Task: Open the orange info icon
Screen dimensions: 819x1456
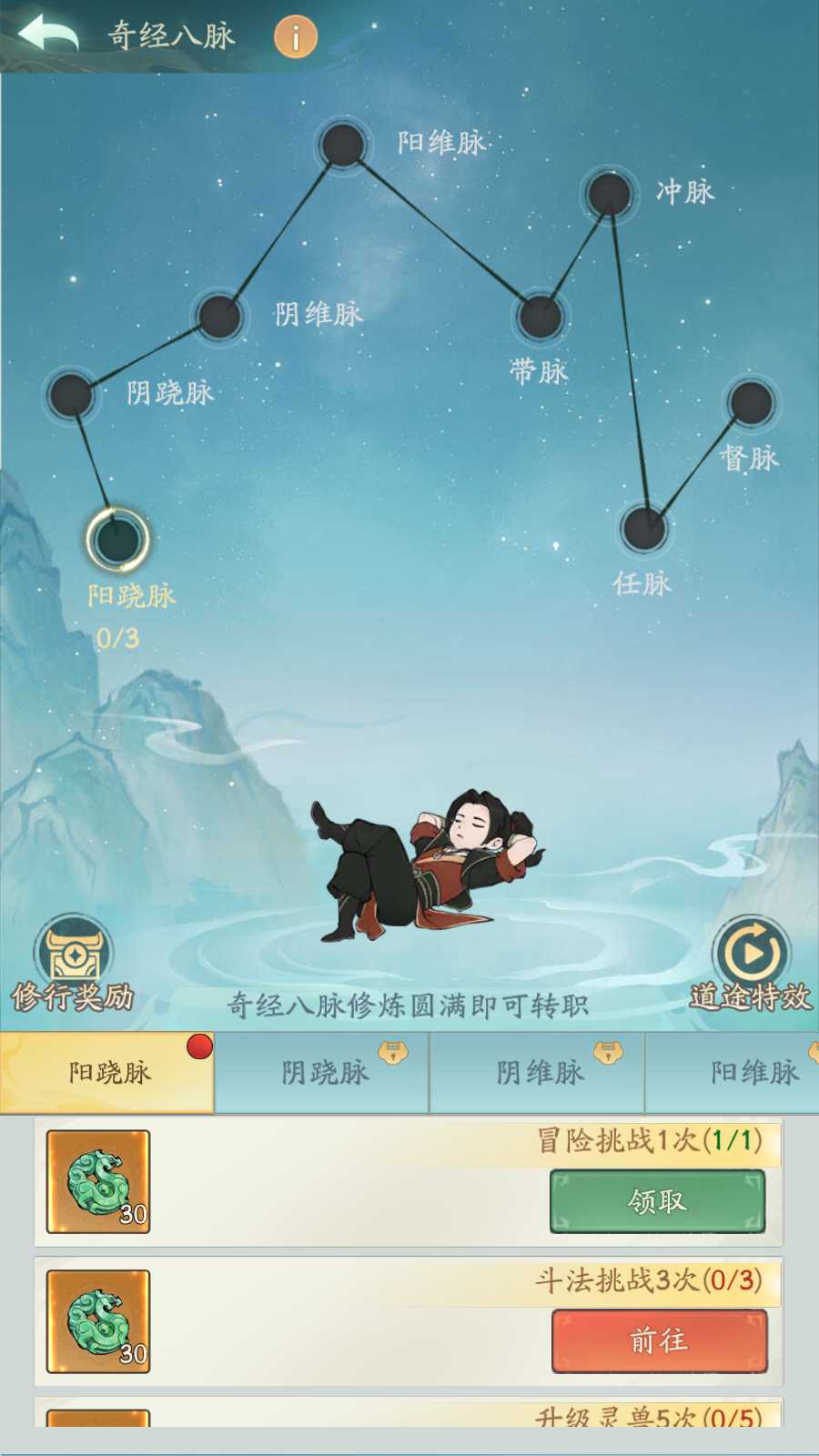Action: tap(296, 37)
